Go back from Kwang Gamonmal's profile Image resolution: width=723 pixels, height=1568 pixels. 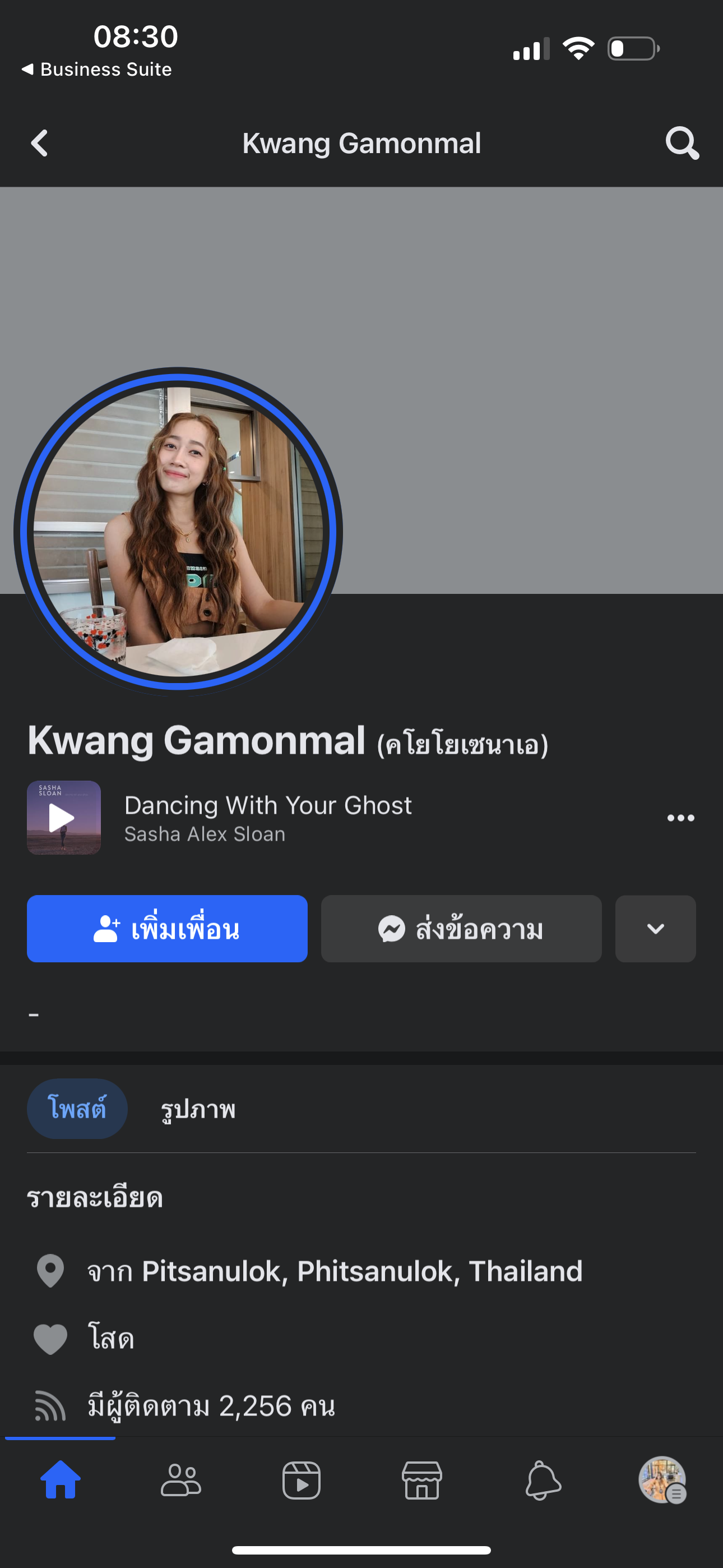(40, 144)
